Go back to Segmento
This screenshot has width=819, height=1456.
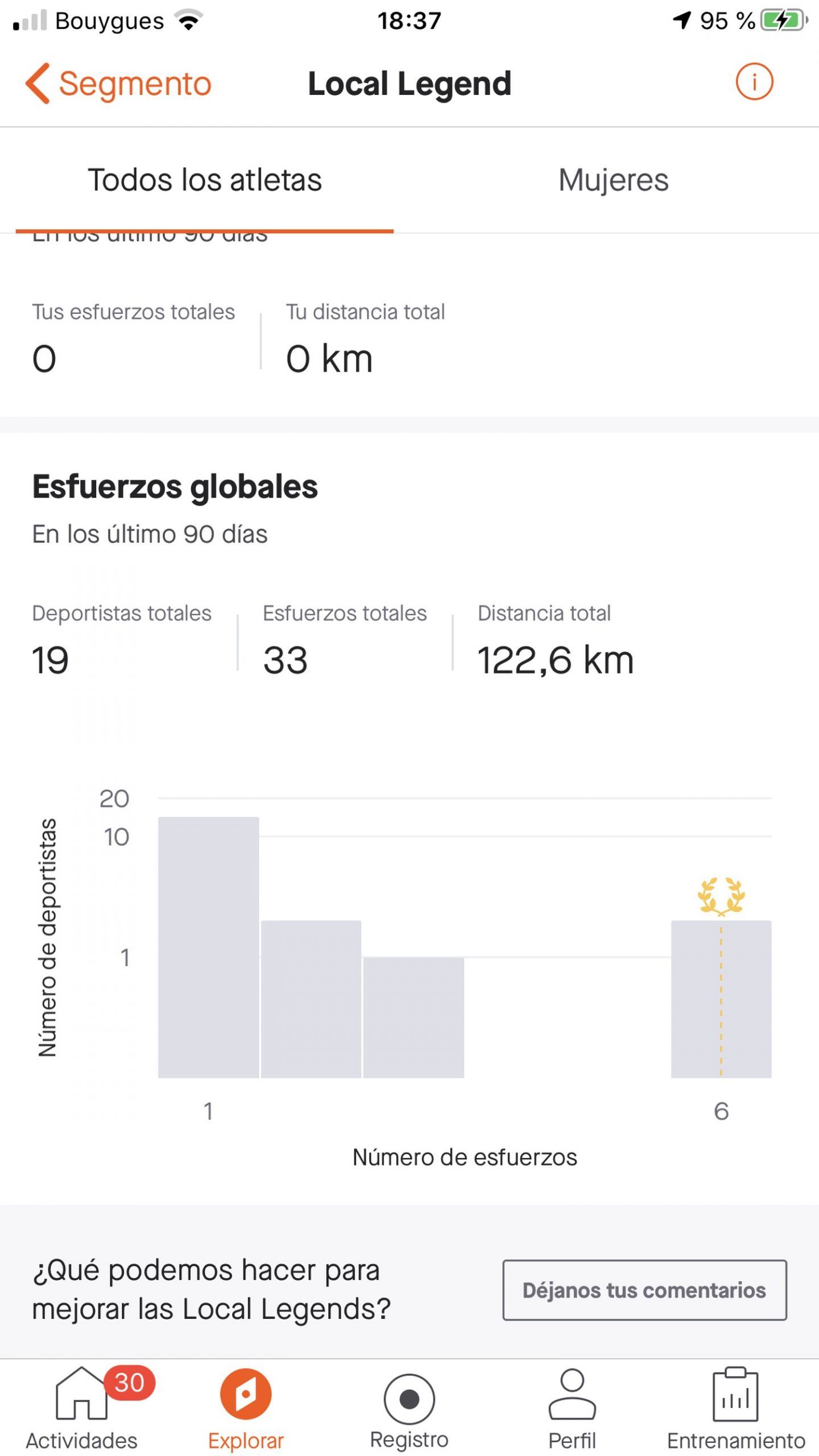point(118,84)
